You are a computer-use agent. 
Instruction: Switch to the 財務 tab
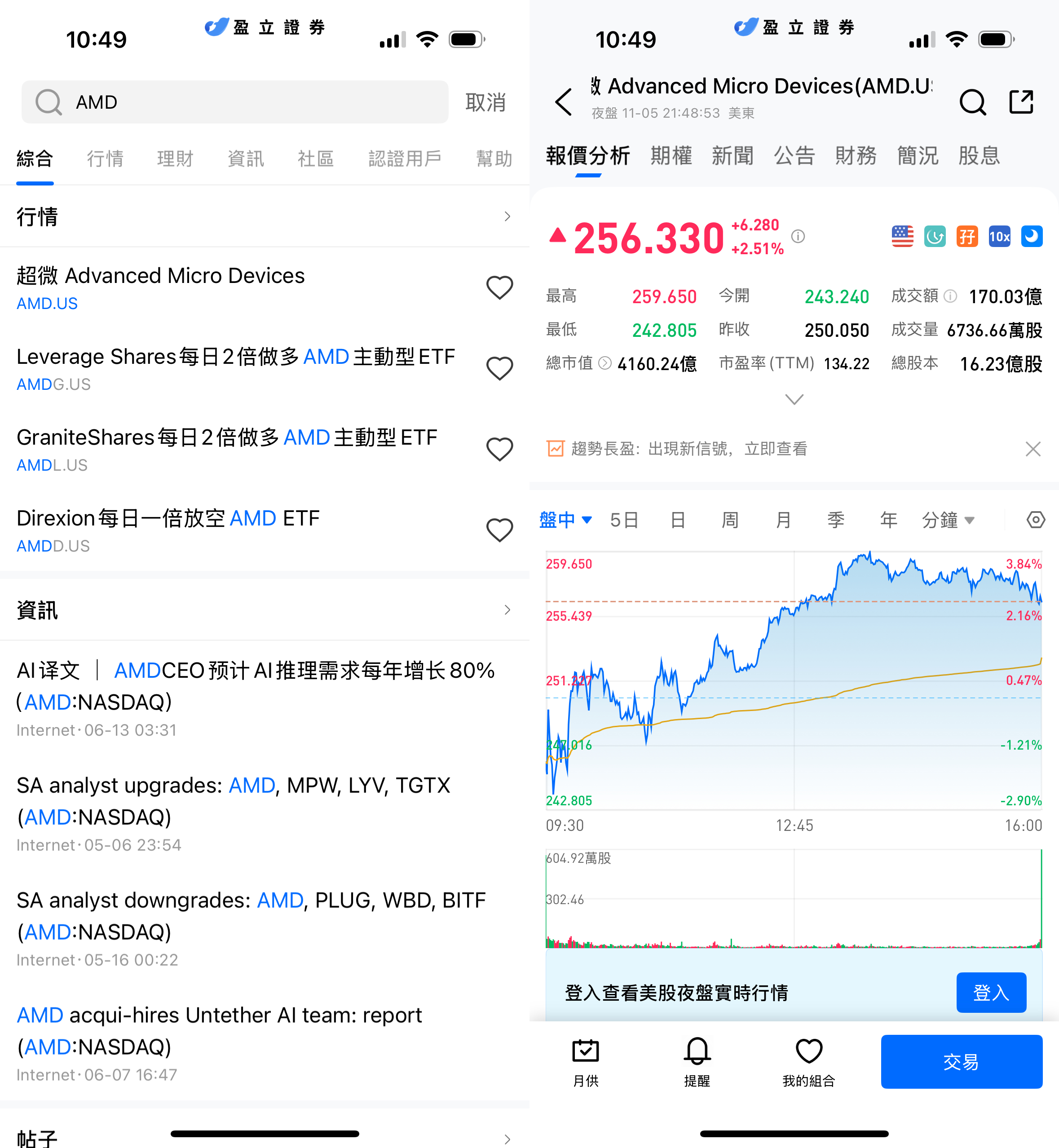[856, 156]
